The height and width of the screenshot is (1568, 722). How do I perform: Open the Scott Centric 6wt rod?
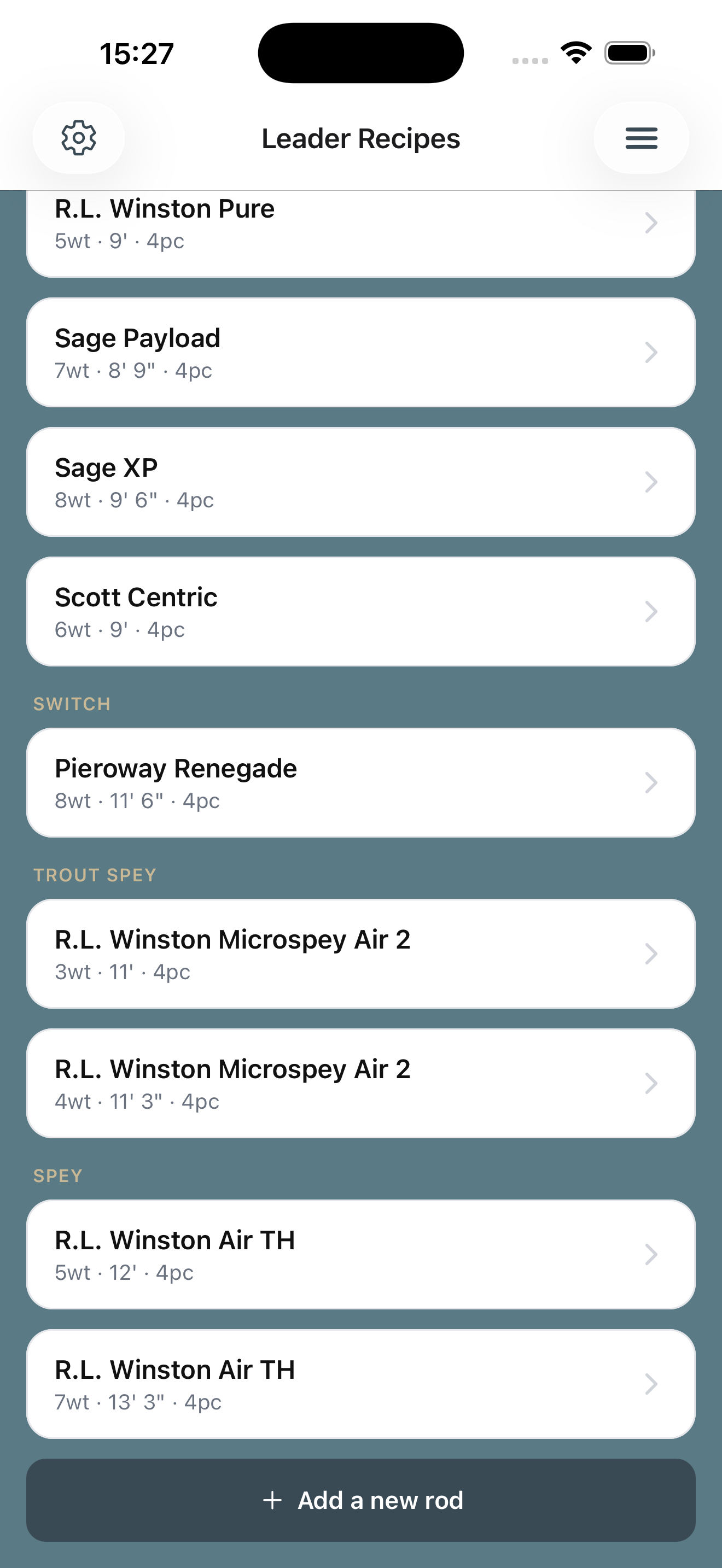[x=361, y=612]
